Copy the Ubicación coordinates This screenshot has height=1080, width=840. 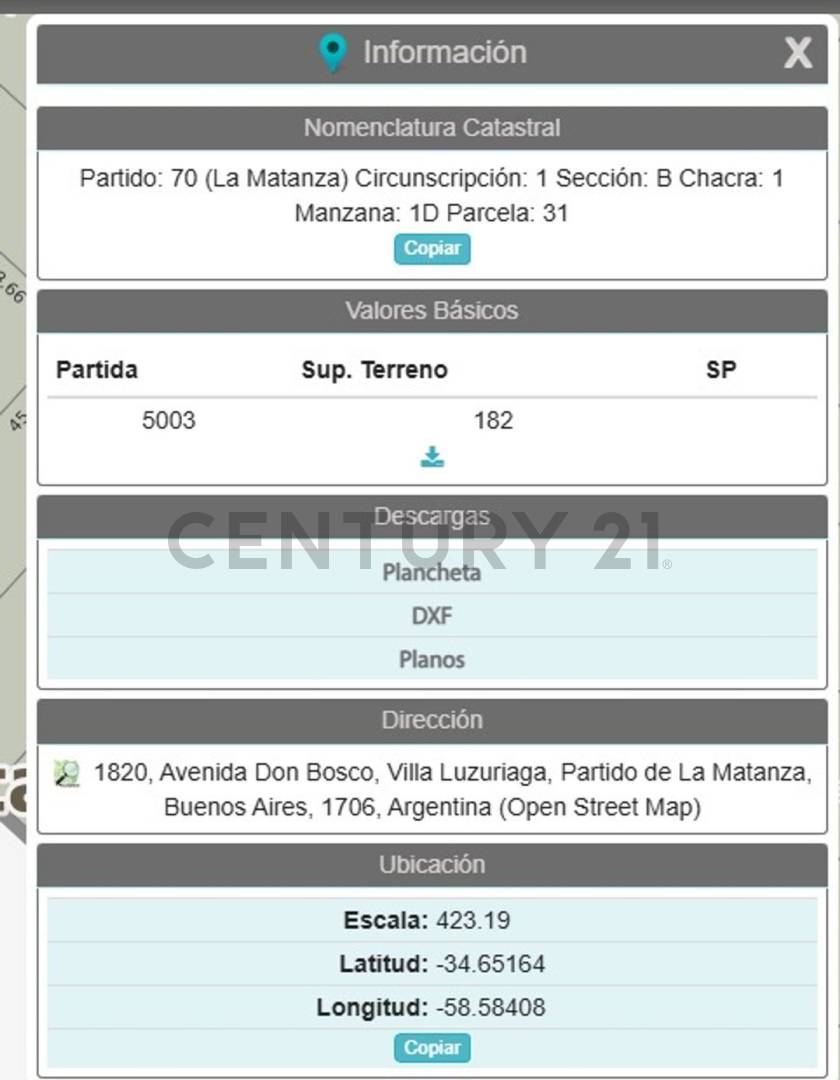[432, 1048]
